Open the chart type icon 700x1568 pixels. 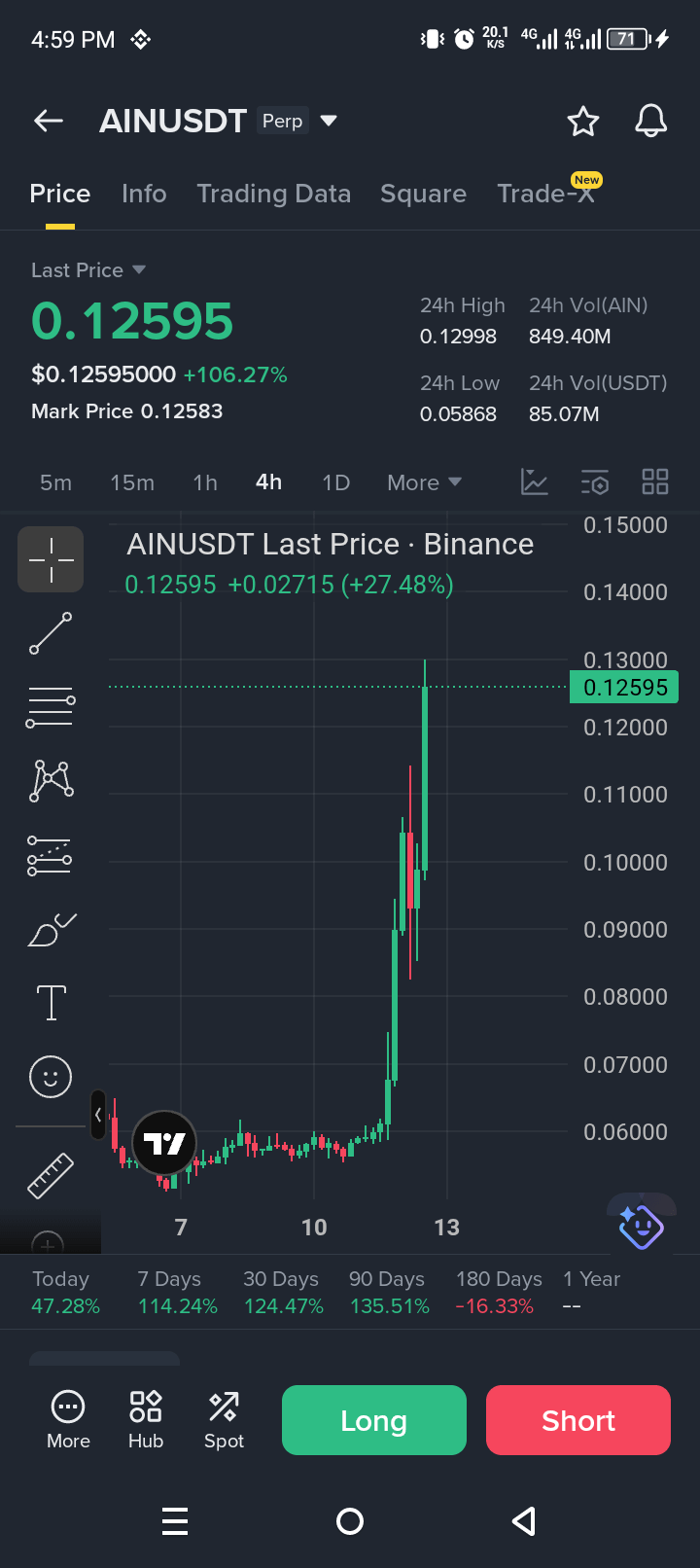coord(535,481)
